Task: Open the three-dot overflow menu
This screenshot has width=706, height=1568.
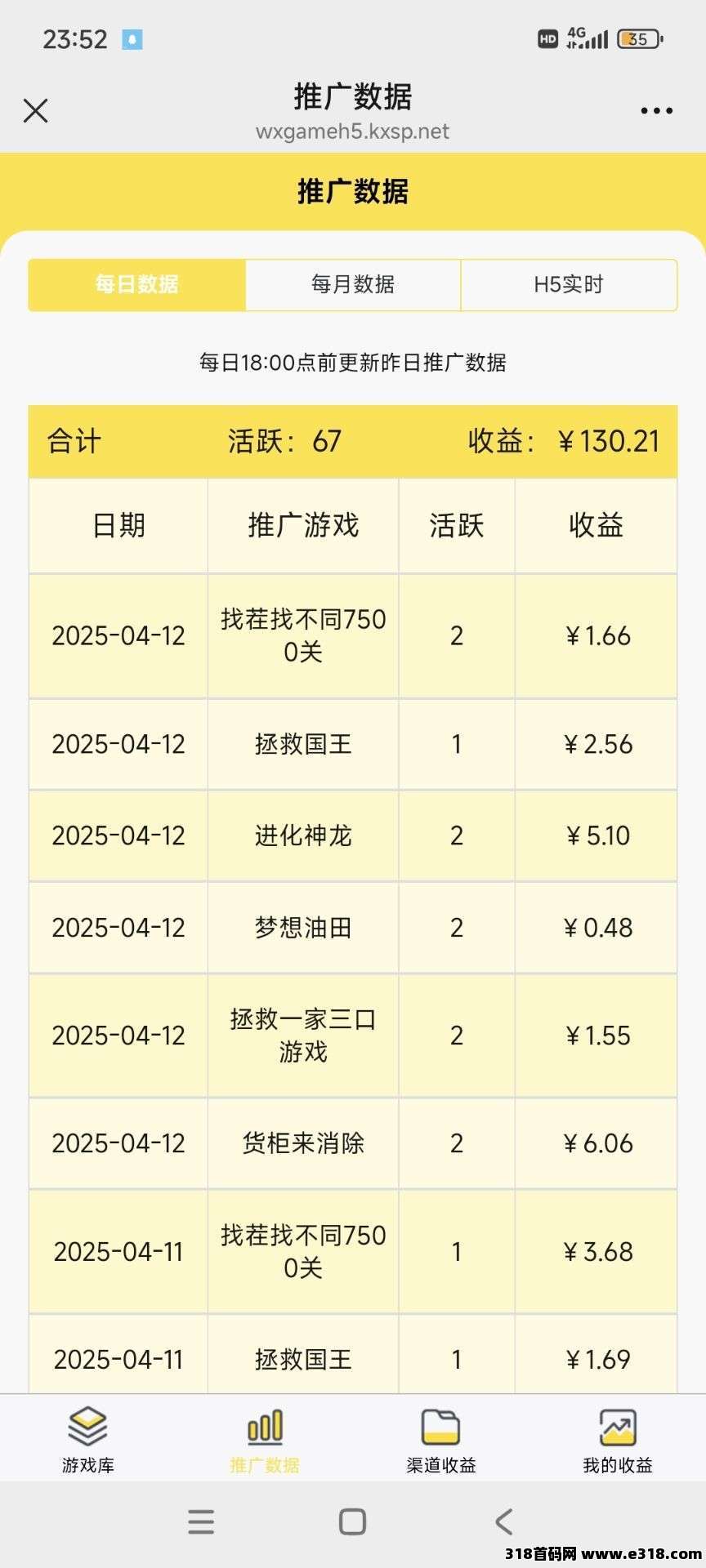Action: (x=656, y=111)
